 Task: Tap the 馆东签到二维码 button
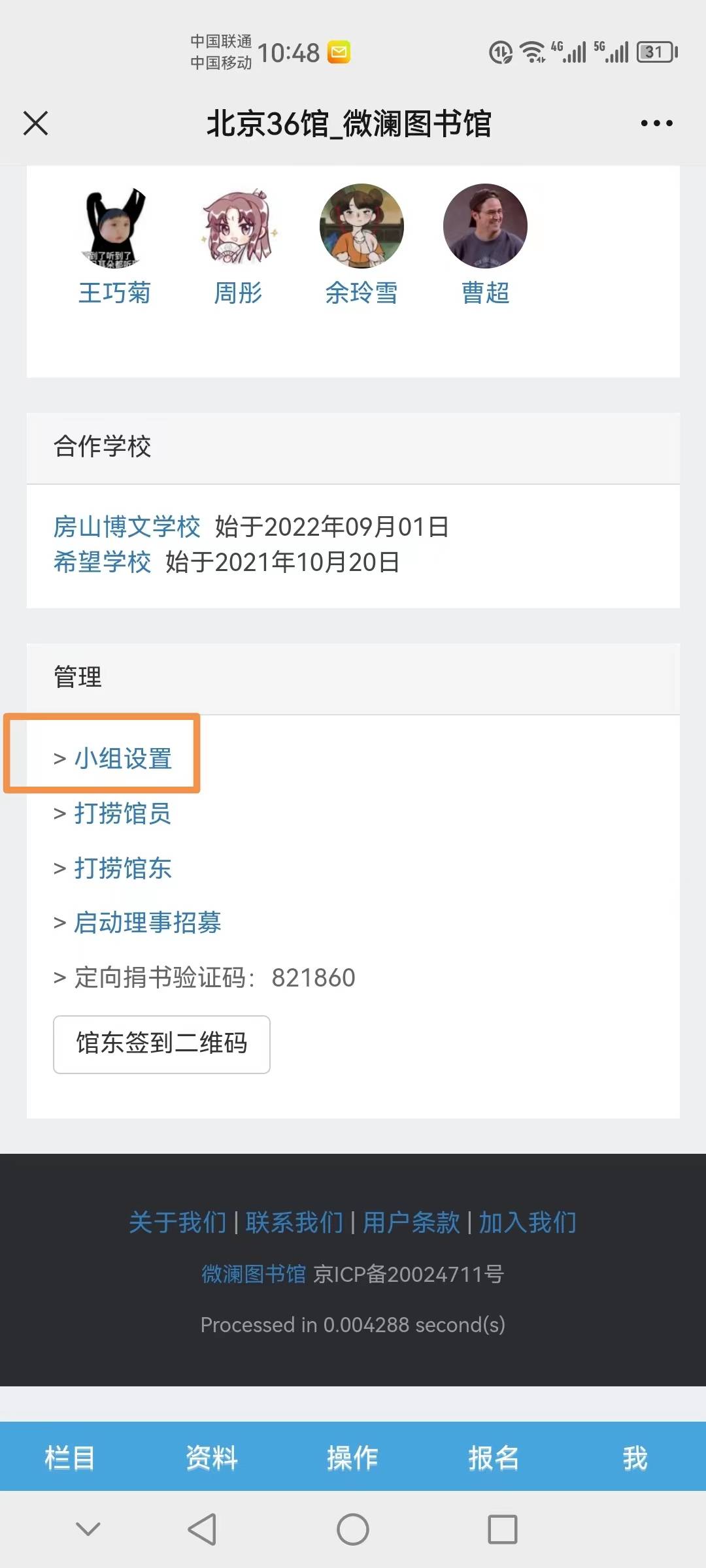[x=161, y=1043]
